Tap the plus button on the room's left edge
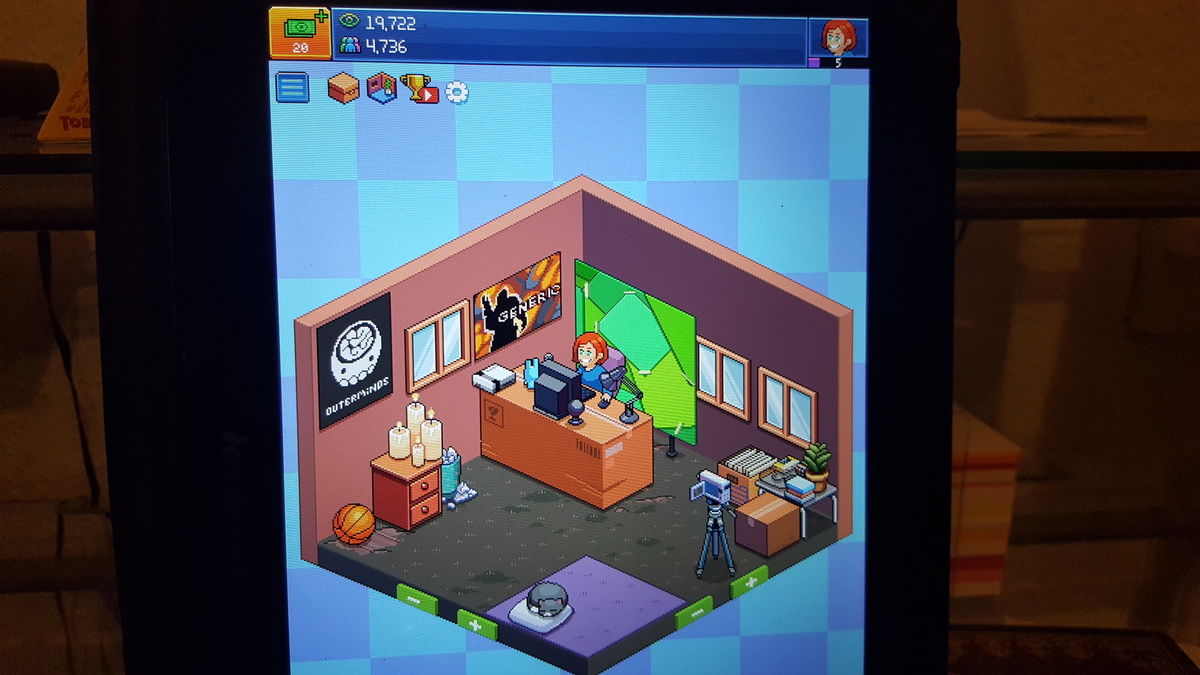Image resolution: width=1200 pixels, height=675 pixels. click(x=477, y=625)
